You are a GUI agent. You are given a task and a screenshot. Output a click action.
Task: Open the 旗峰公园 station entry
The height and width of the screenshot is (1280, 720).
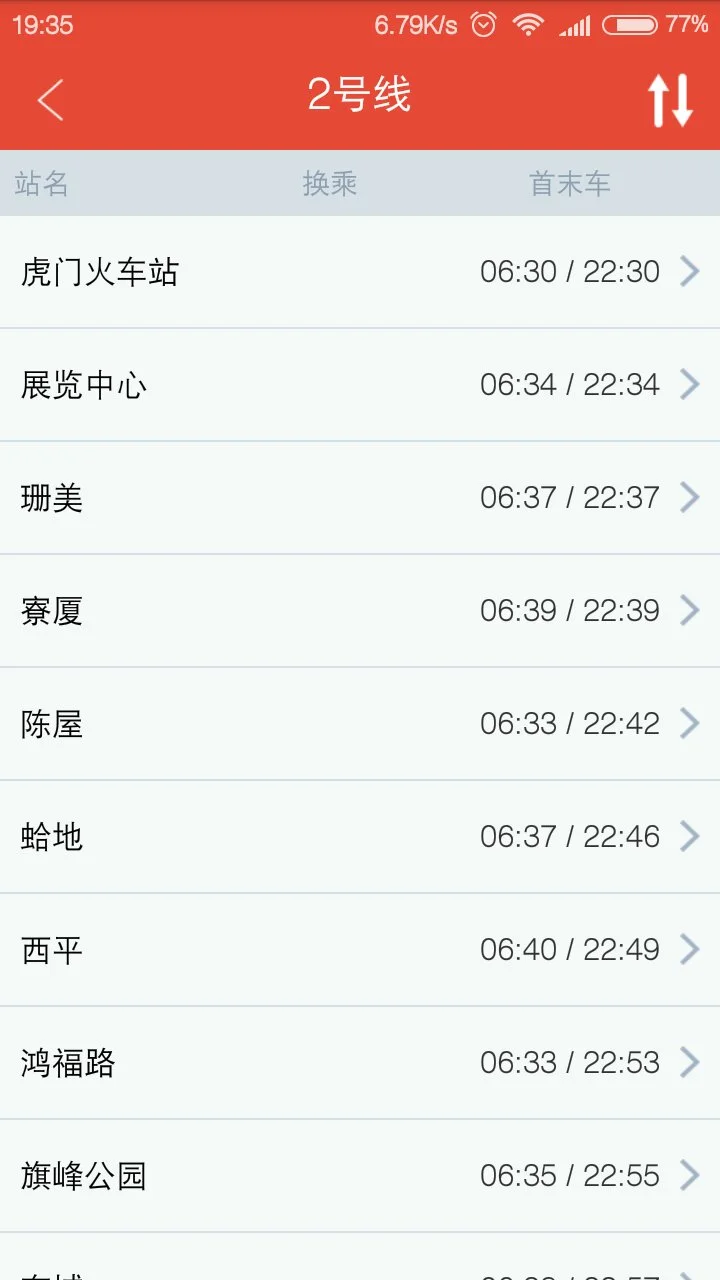[x=360, y=1175]
